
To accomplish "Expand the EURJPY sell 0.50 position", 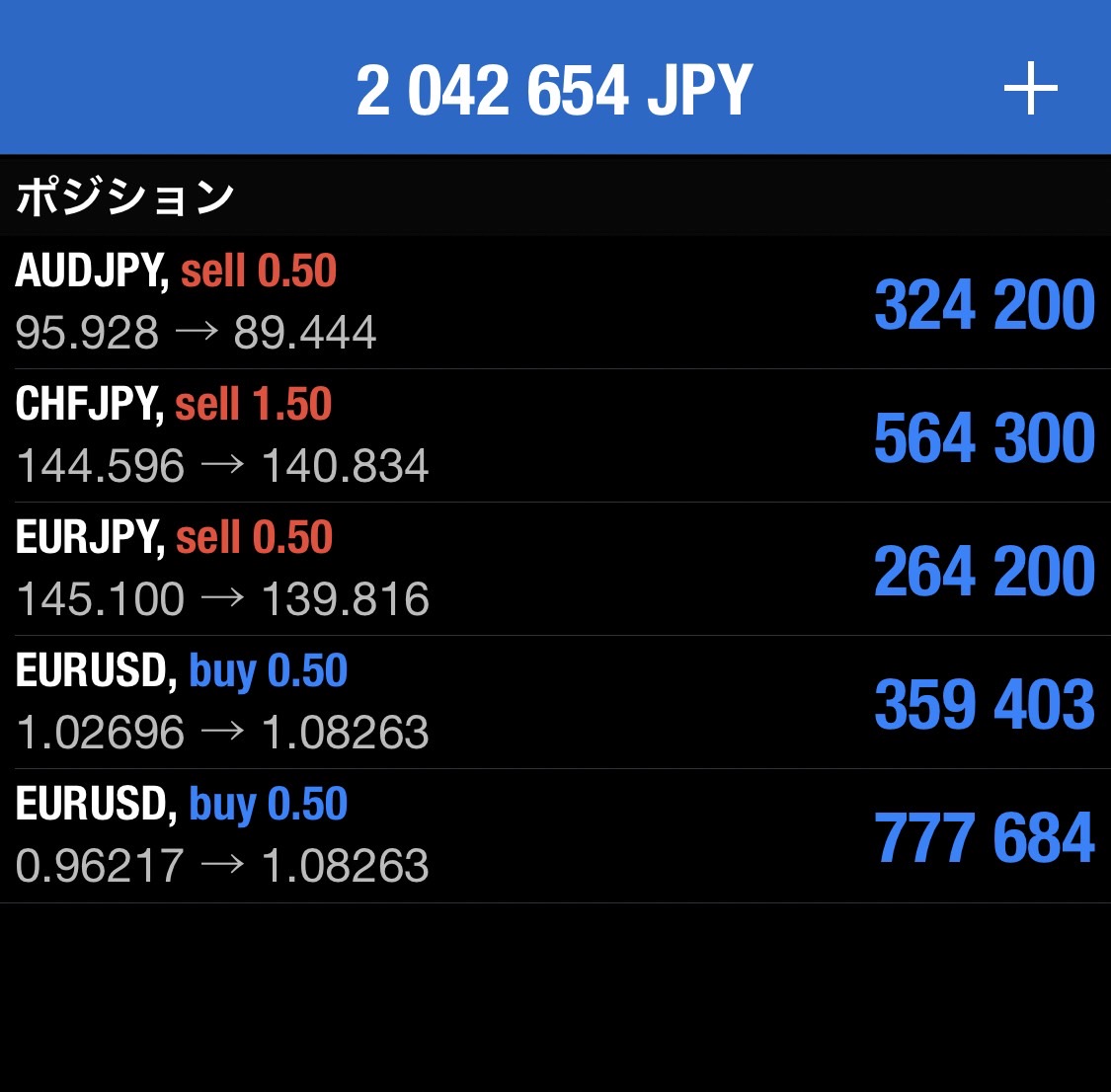I will tap(555, 569).
